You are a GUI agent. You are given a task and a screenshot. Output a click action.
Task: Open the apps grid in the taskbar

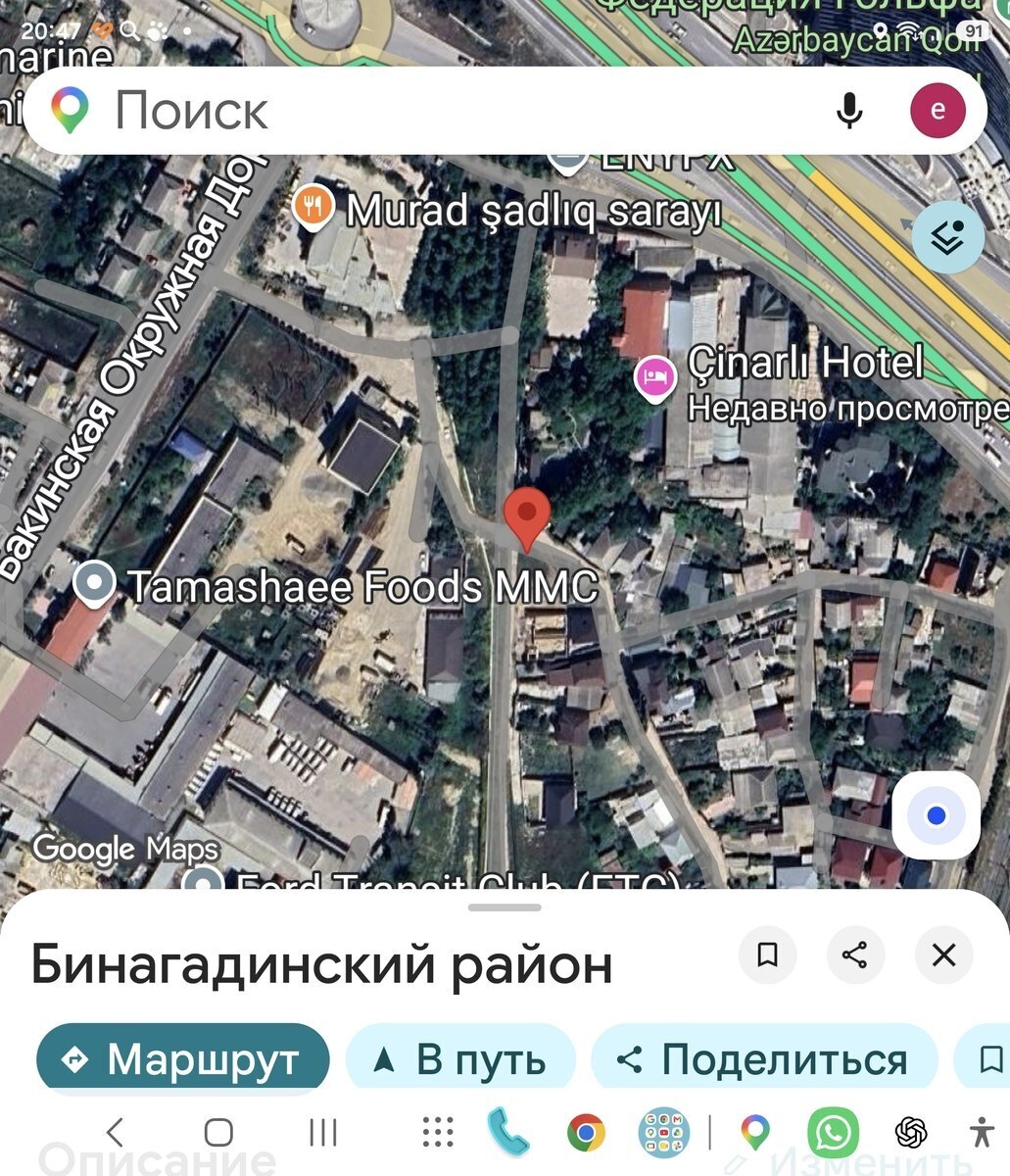point(437,1132)
